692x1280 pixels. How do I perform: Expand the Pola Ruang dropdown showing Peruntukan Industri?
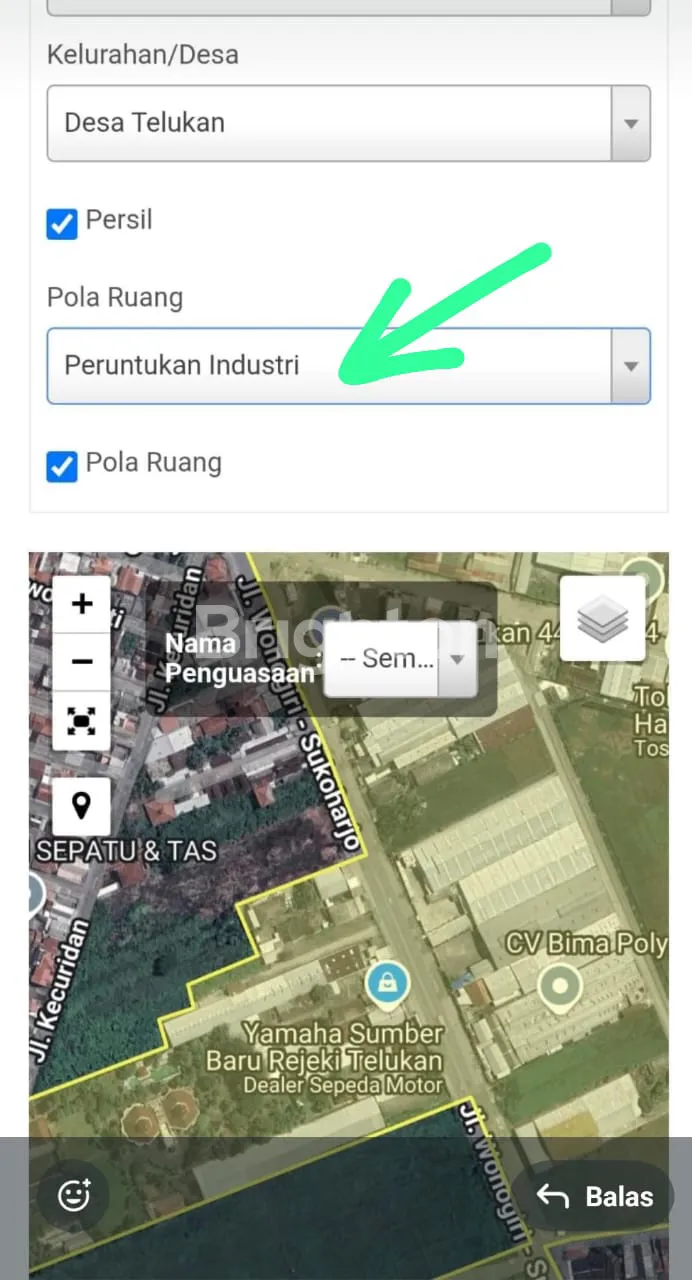(348, 366)
